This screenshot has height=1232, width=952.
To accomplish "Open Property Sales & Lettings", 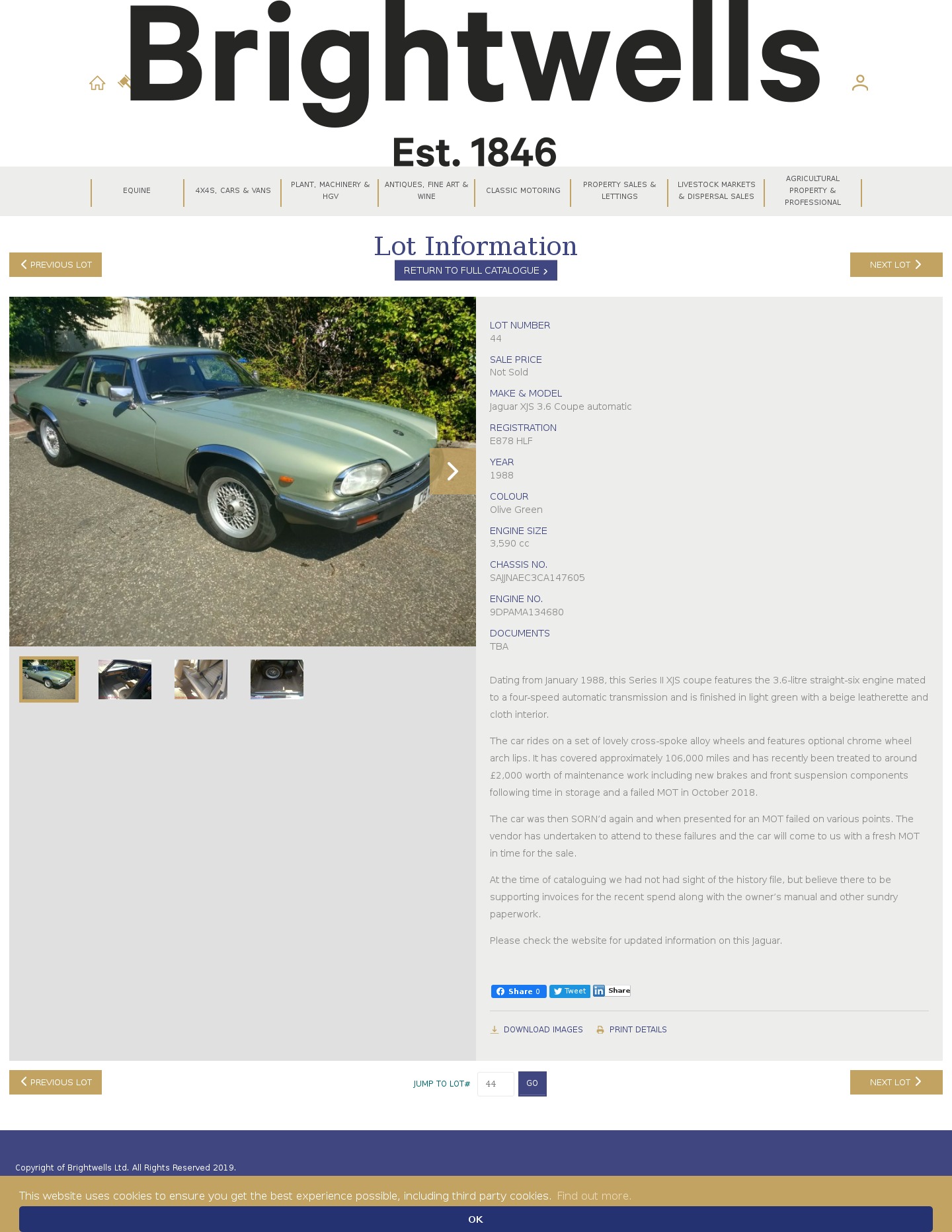I will (619, 191).
